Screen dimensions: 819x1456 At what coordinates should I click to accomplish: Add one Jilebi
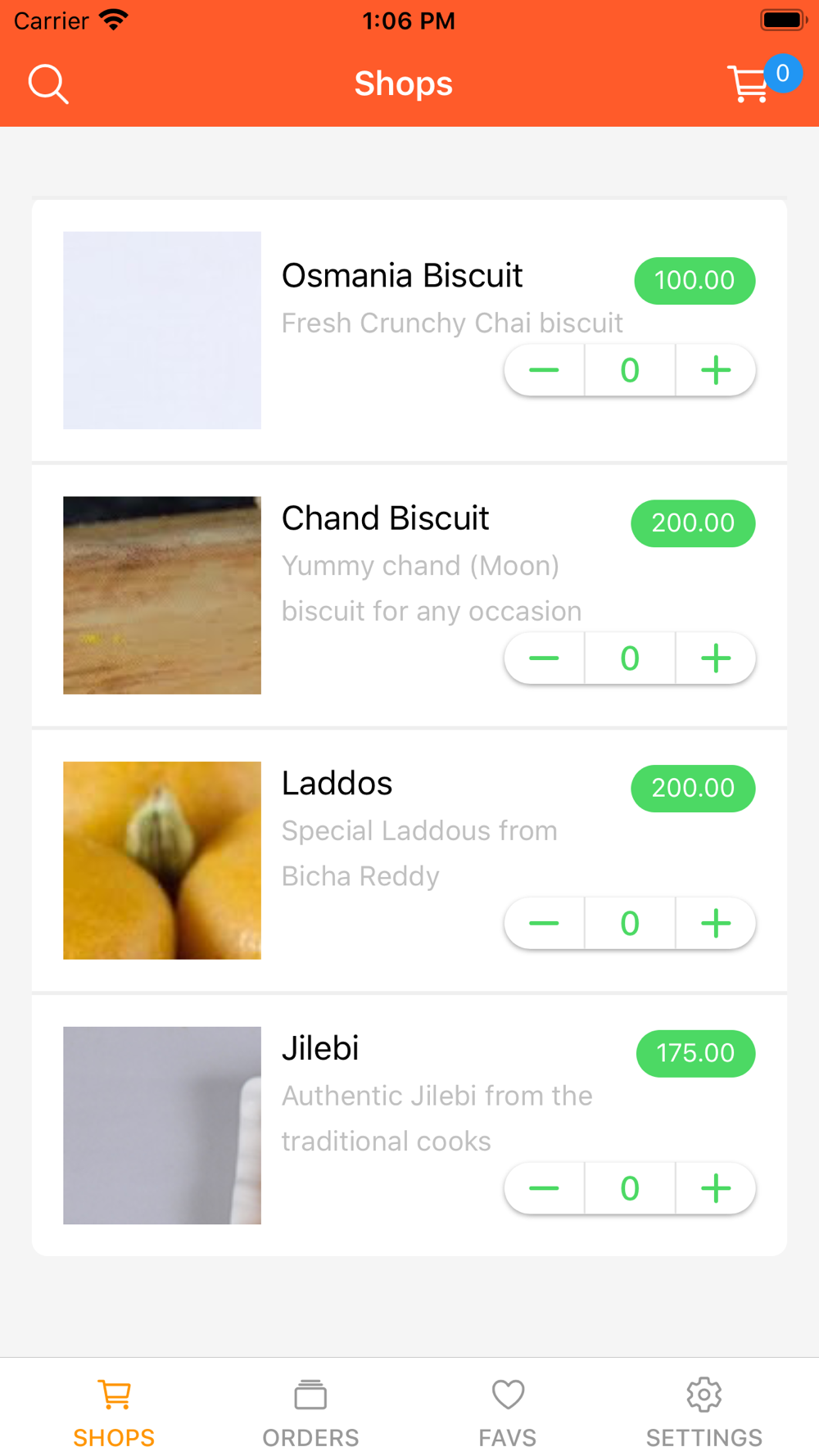(715, 1188)
